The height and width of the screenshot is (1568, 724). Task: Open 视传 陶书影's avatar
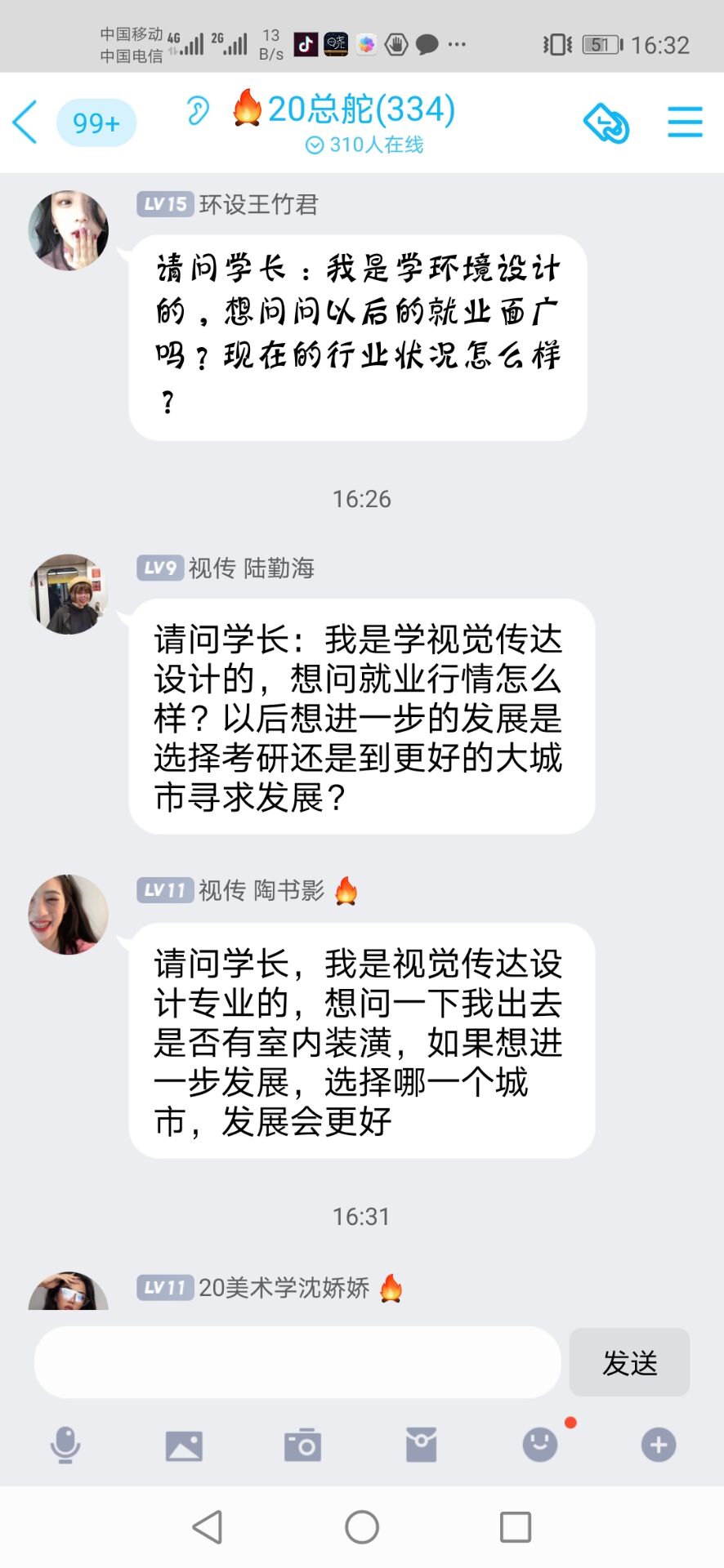69,915
